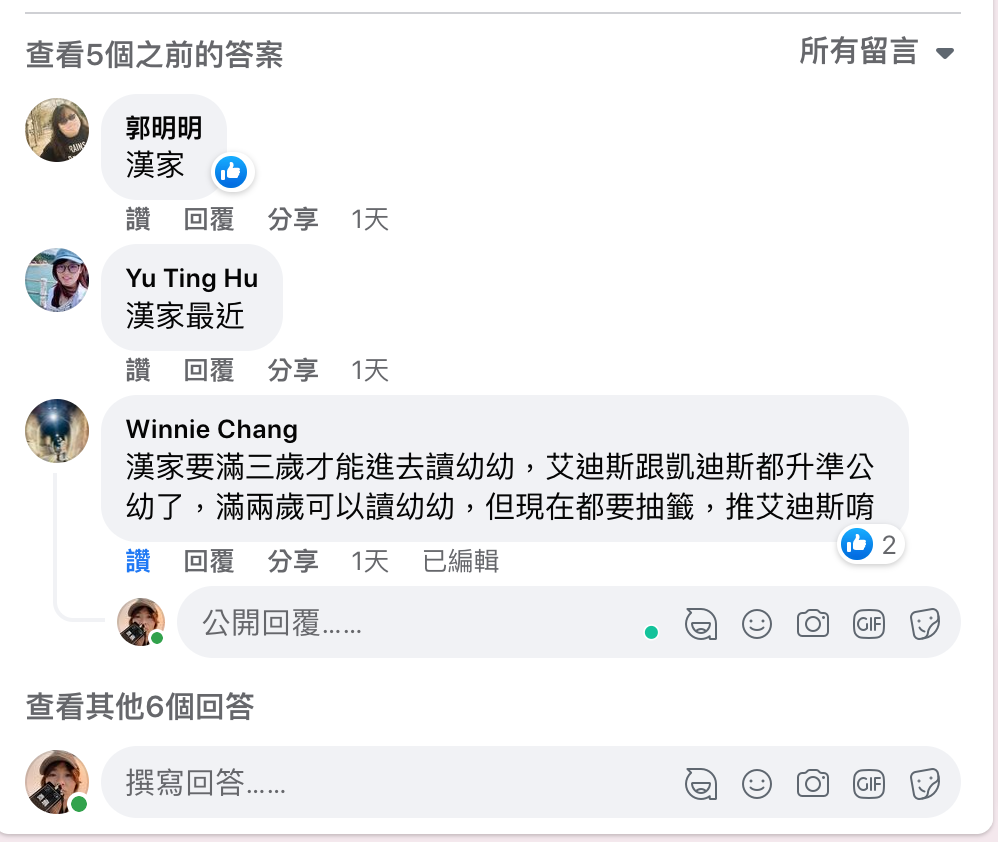Like 郭明明's comment
Screen dimensions: 998x842
point(138,220)
